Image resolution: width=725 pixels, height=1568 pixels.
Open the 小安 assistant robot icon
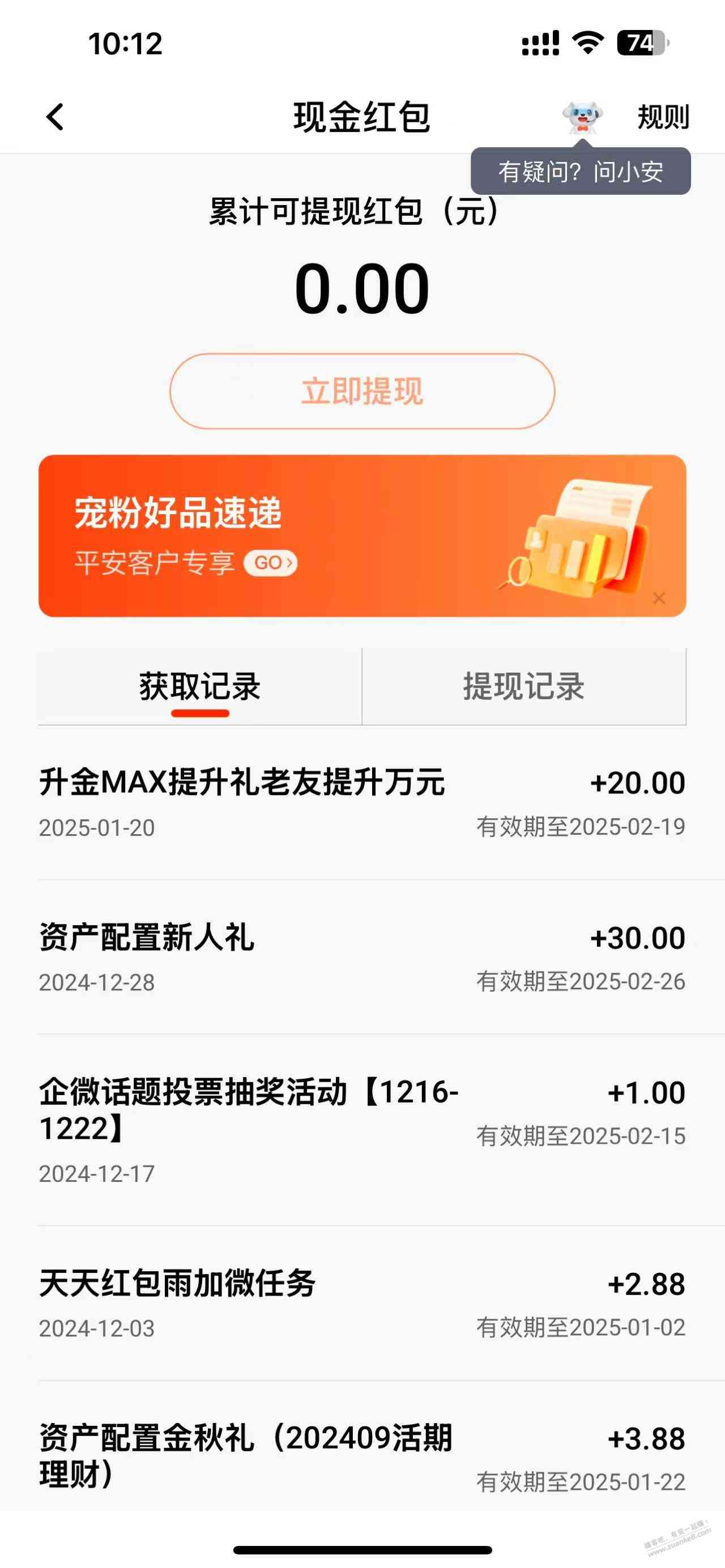coord(583,117)
